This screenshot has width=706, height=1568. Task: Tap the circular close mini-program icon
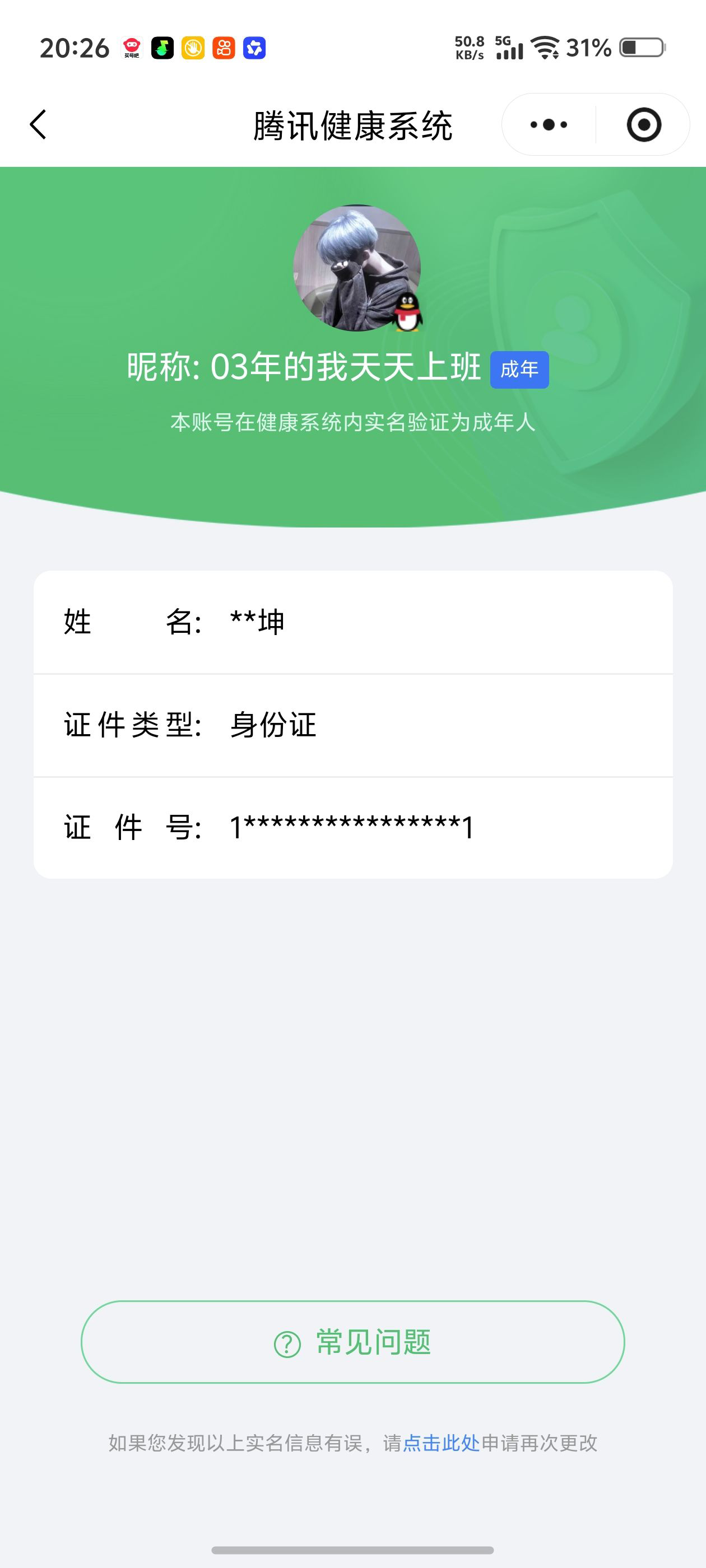tap(644, 124)
